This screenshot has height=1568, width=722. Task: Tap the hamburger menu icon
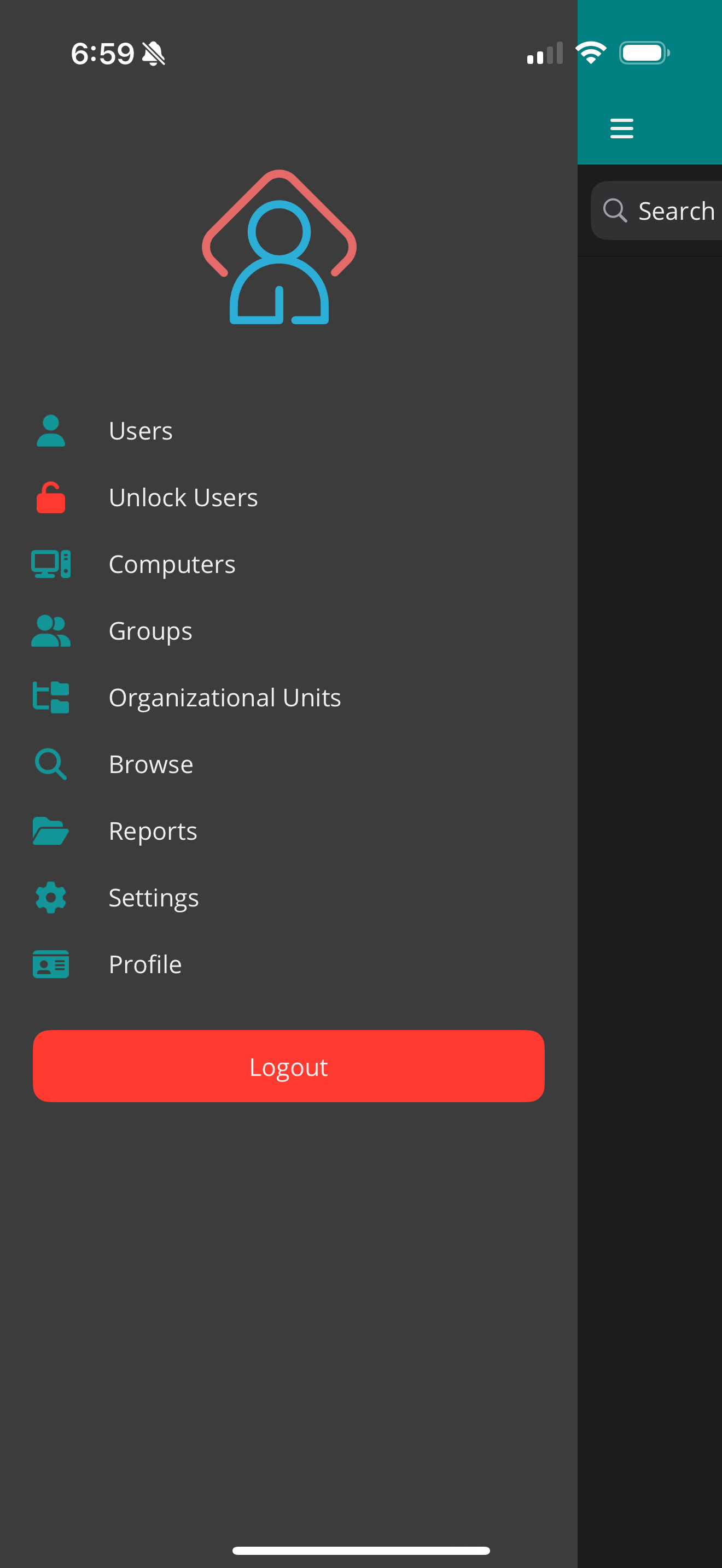[621, 128]
